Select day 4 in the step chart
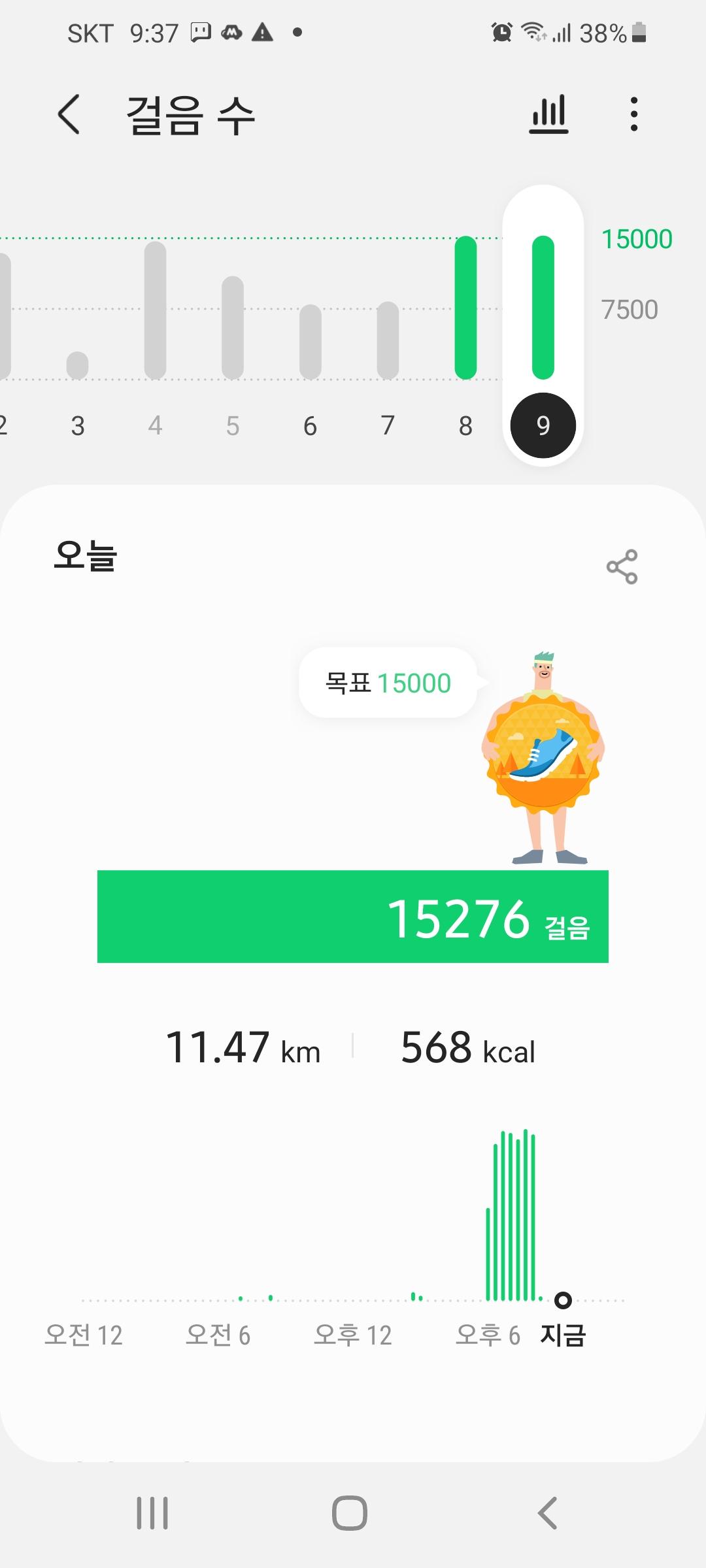 click(x=155, y=327)
